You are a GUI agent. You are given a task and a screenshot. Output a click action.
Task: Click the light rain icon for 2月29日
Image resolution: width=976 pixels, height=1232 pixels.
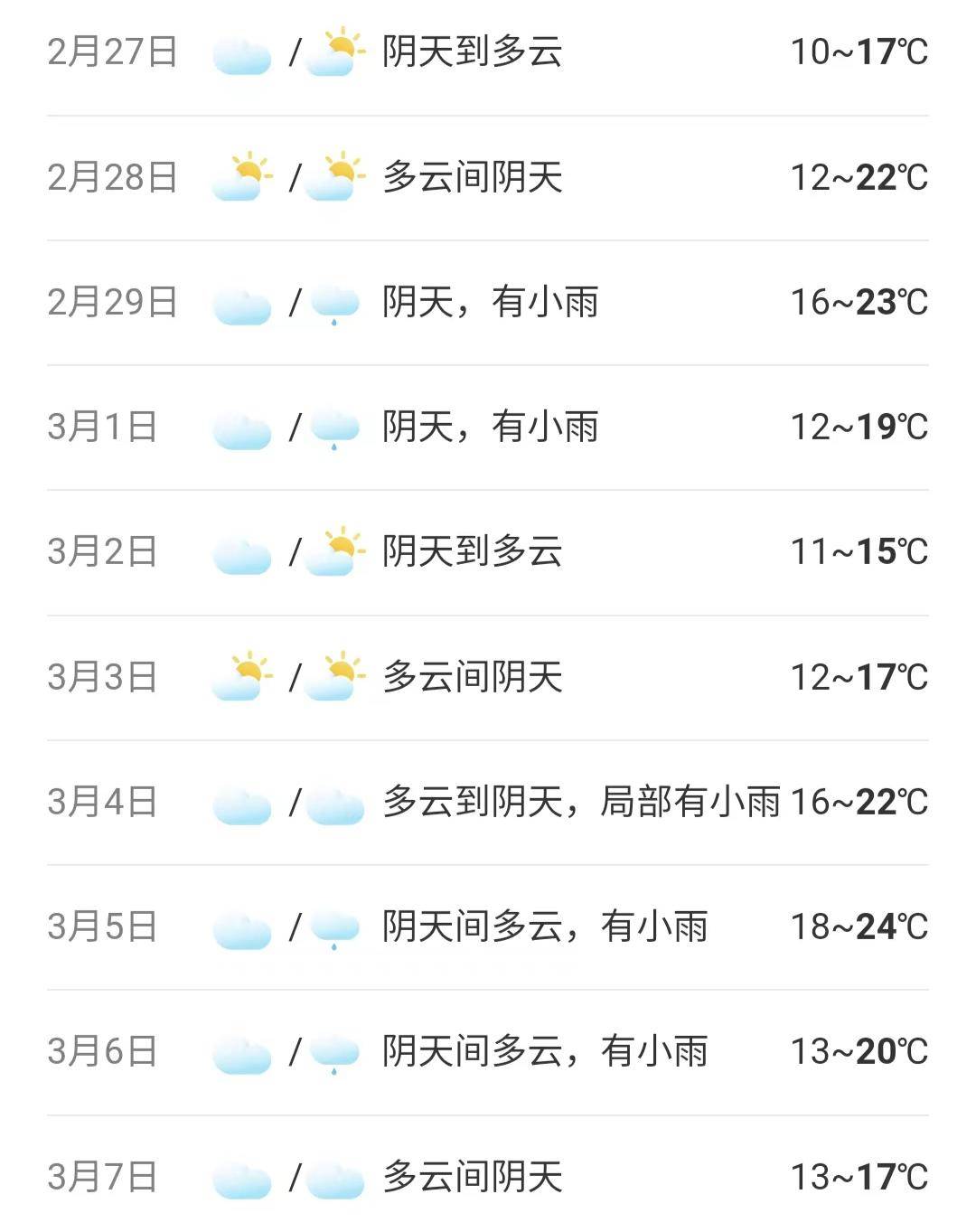pos(334,303)
